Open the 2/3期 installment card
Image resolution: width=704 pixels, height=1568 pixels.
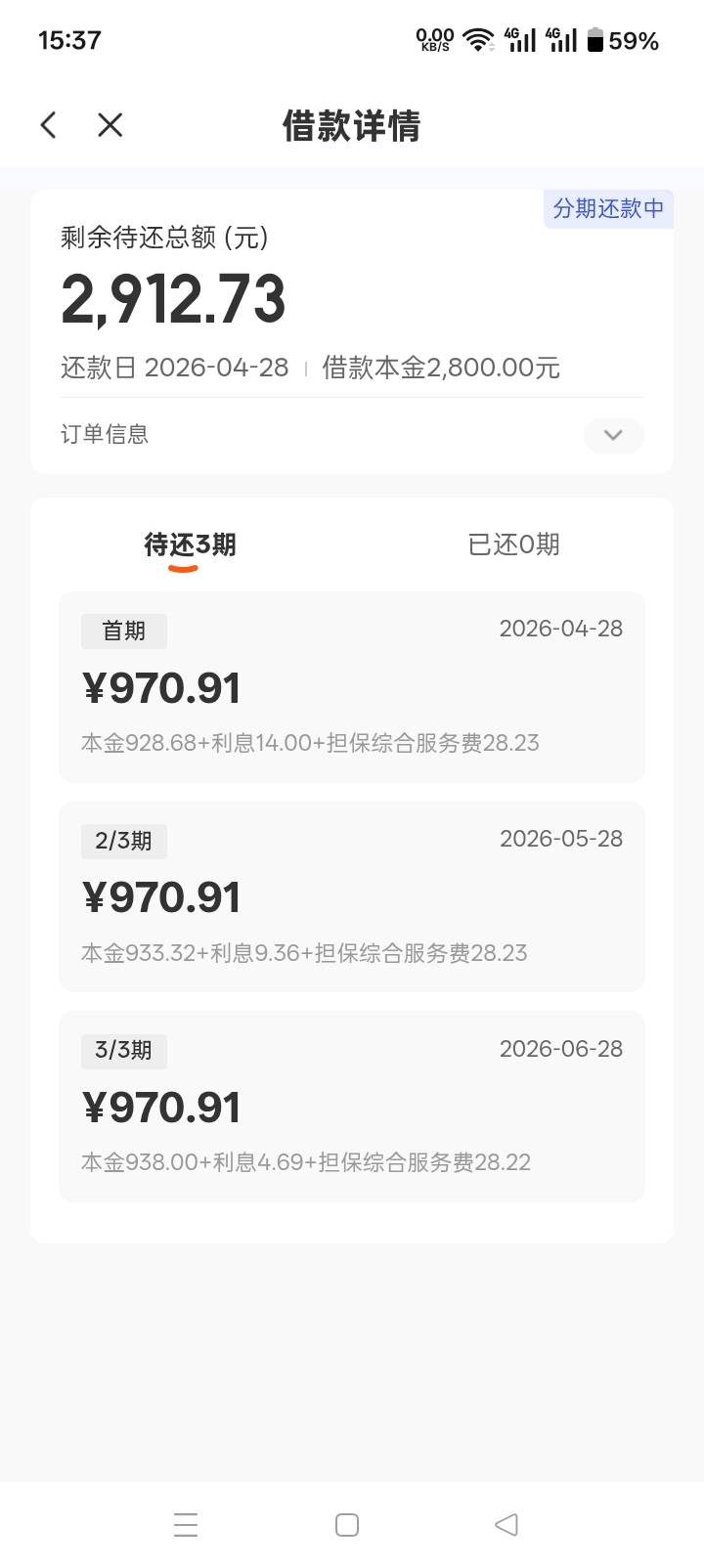coord(352,896)
